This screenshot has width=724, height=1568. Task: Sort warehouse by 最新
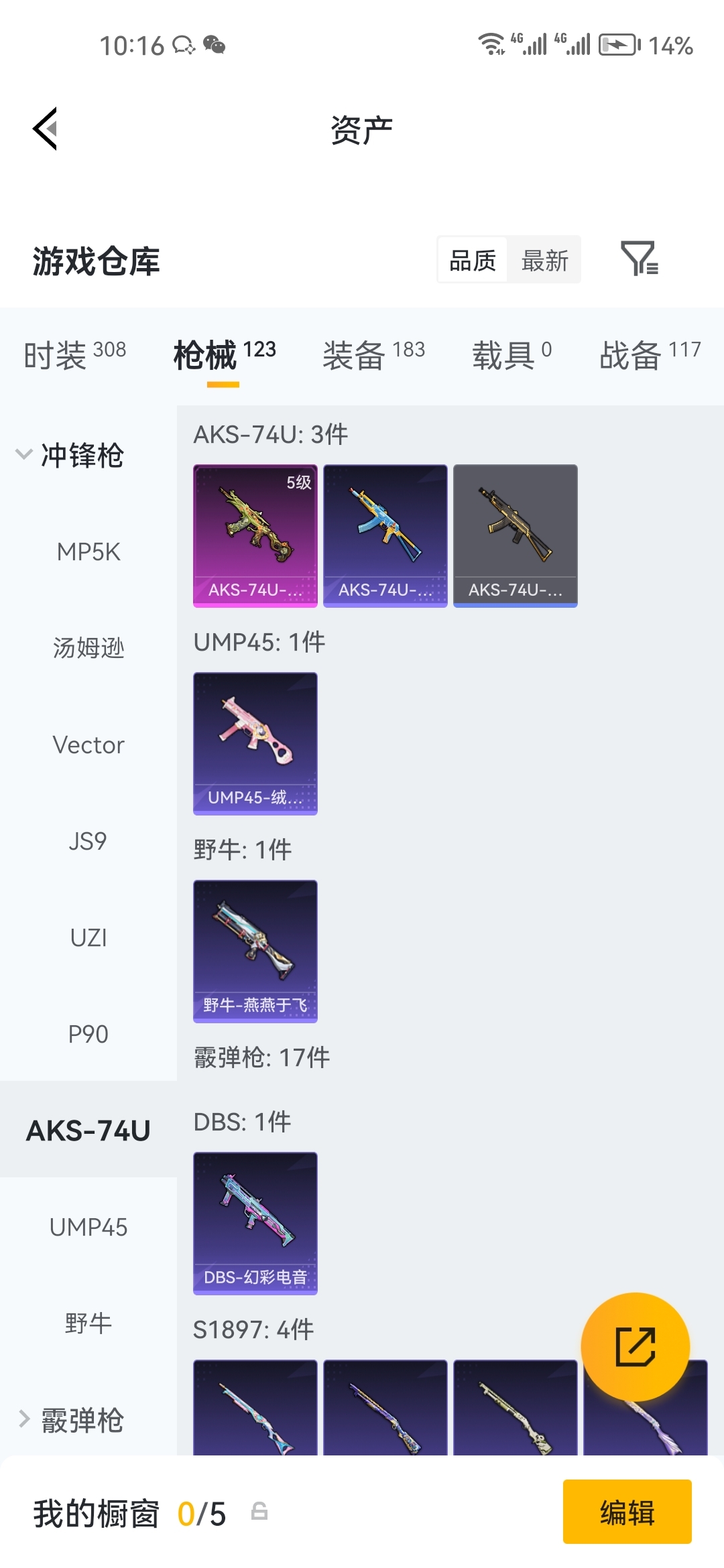coord(544,260)
